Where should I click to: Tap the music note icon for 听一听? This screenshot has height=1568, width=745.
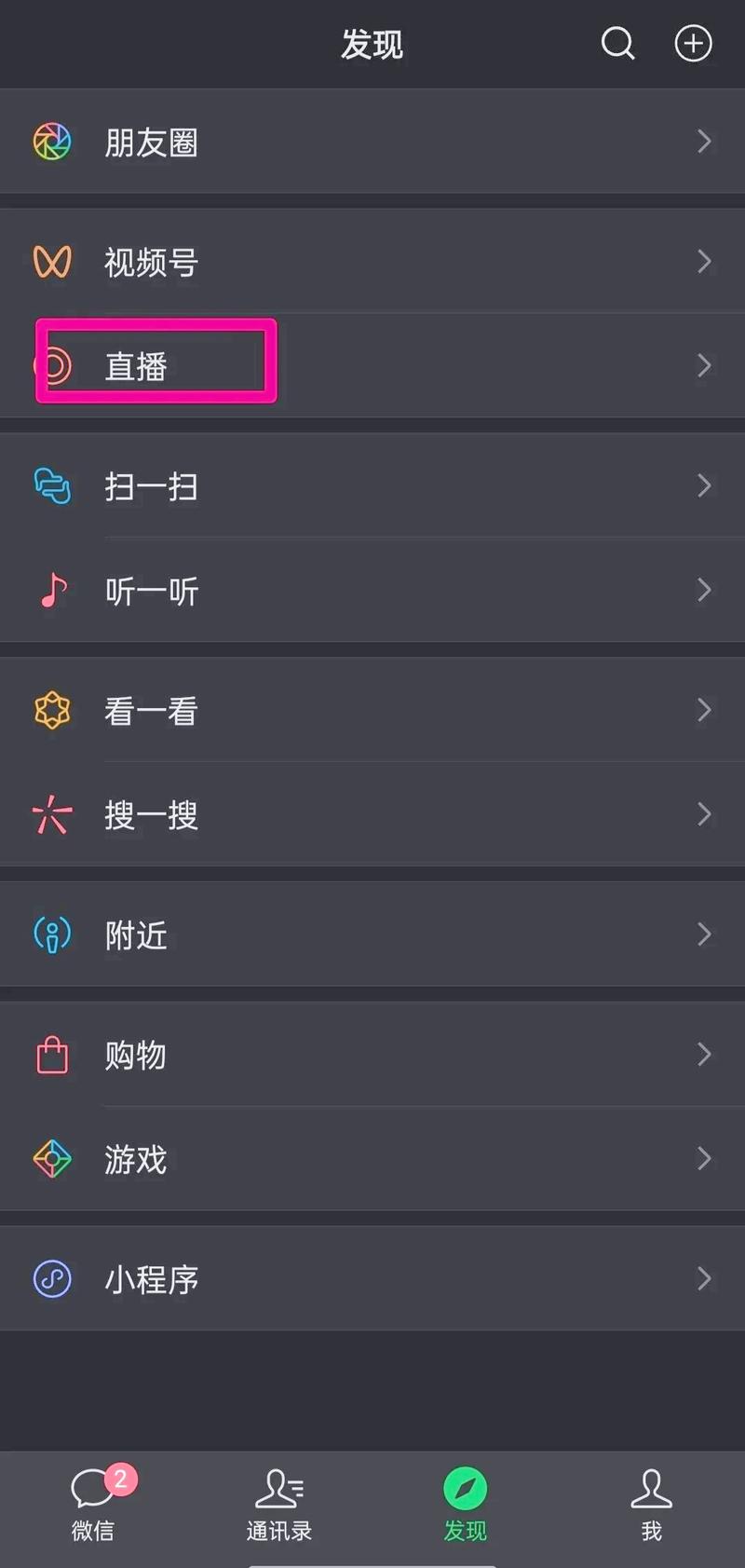click(53, 591)
